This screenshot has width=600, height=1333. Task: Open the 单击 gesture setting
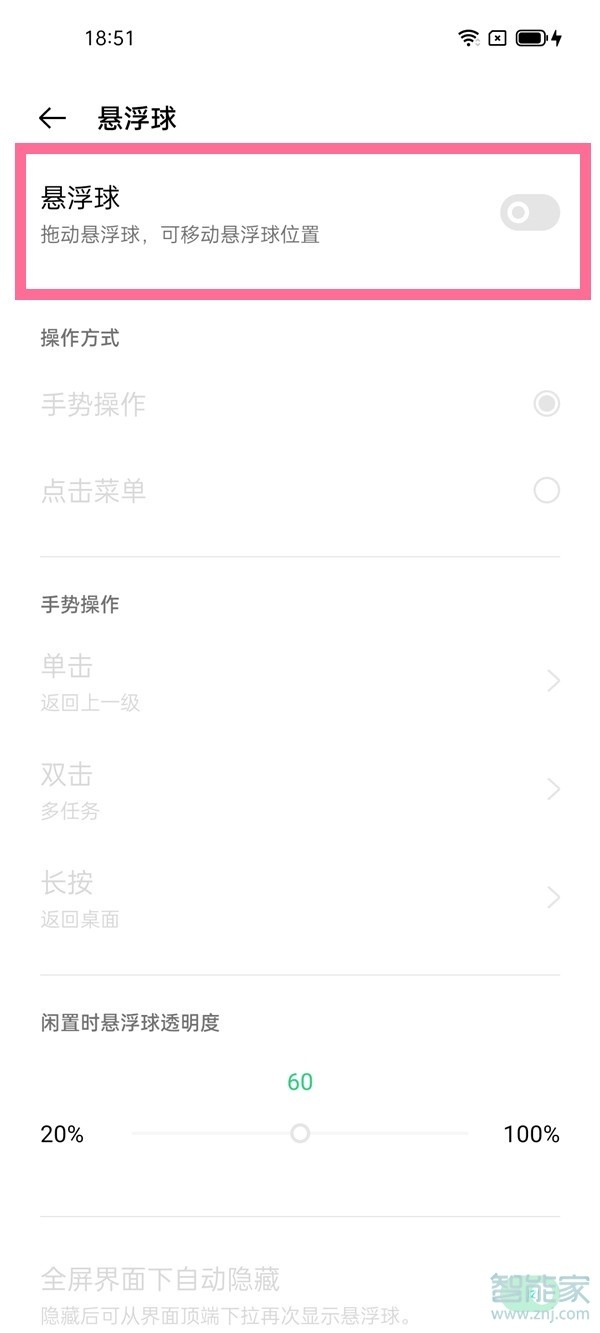[300, 682]
